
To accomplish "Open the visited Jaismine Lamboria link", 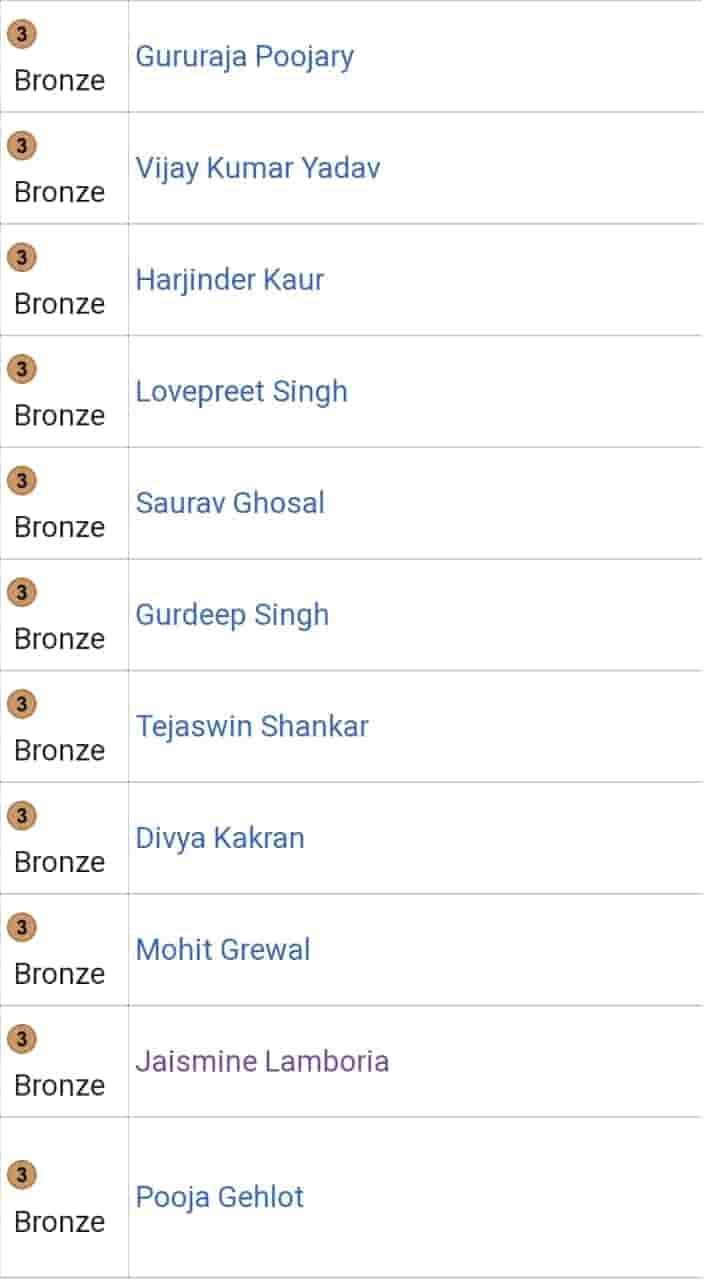I will point(262,1061).
